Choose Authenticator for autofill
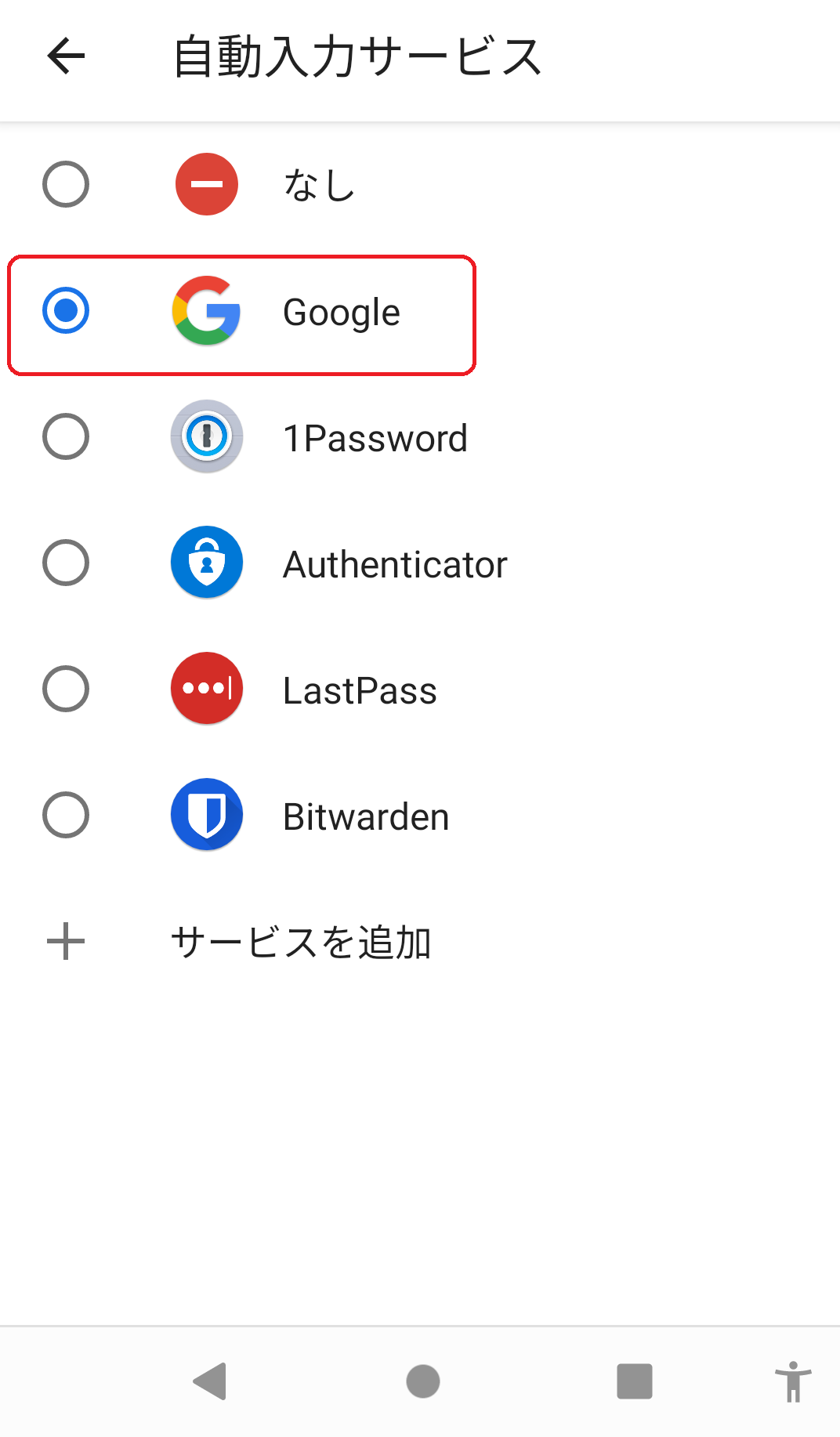The height and width of the screenshot is (1437, 840). click(x=420, y=563)
